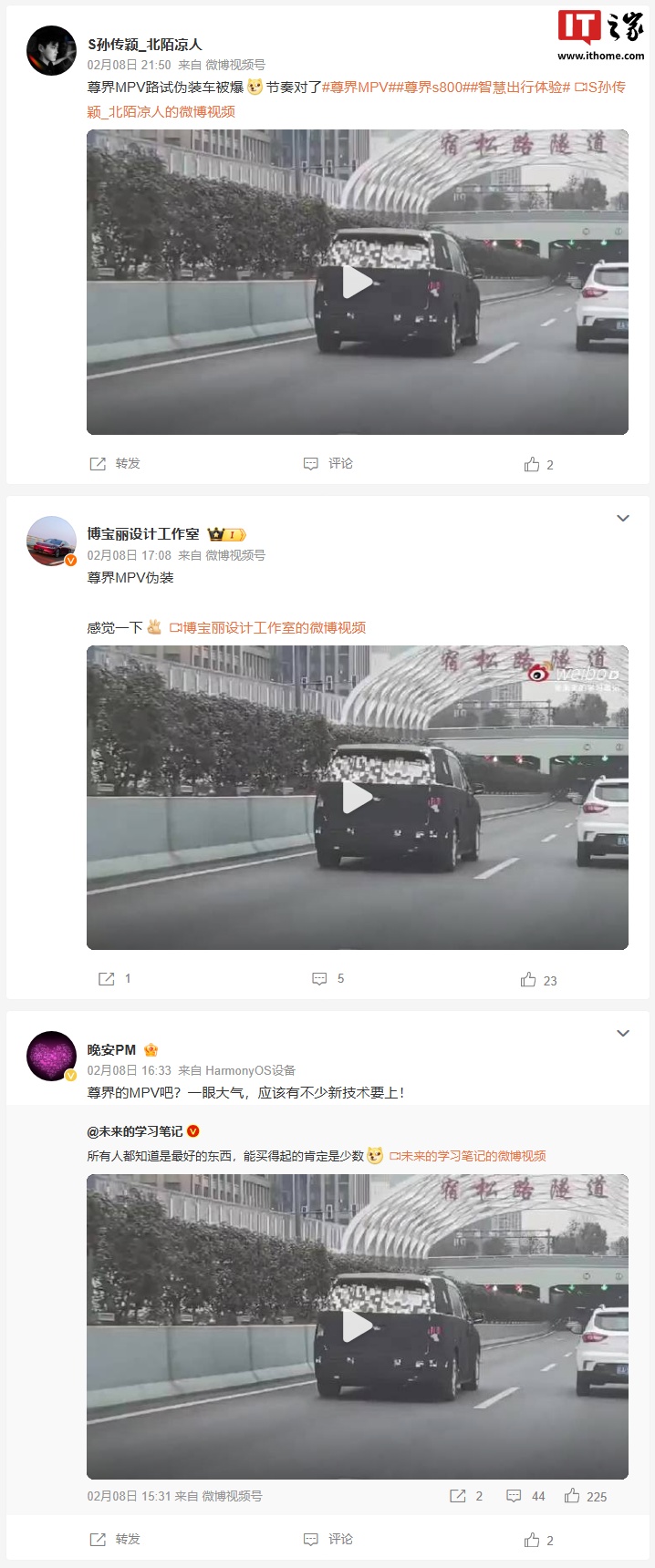Tap 博宝丽设计工作室's profile avatar

[51, 541]
